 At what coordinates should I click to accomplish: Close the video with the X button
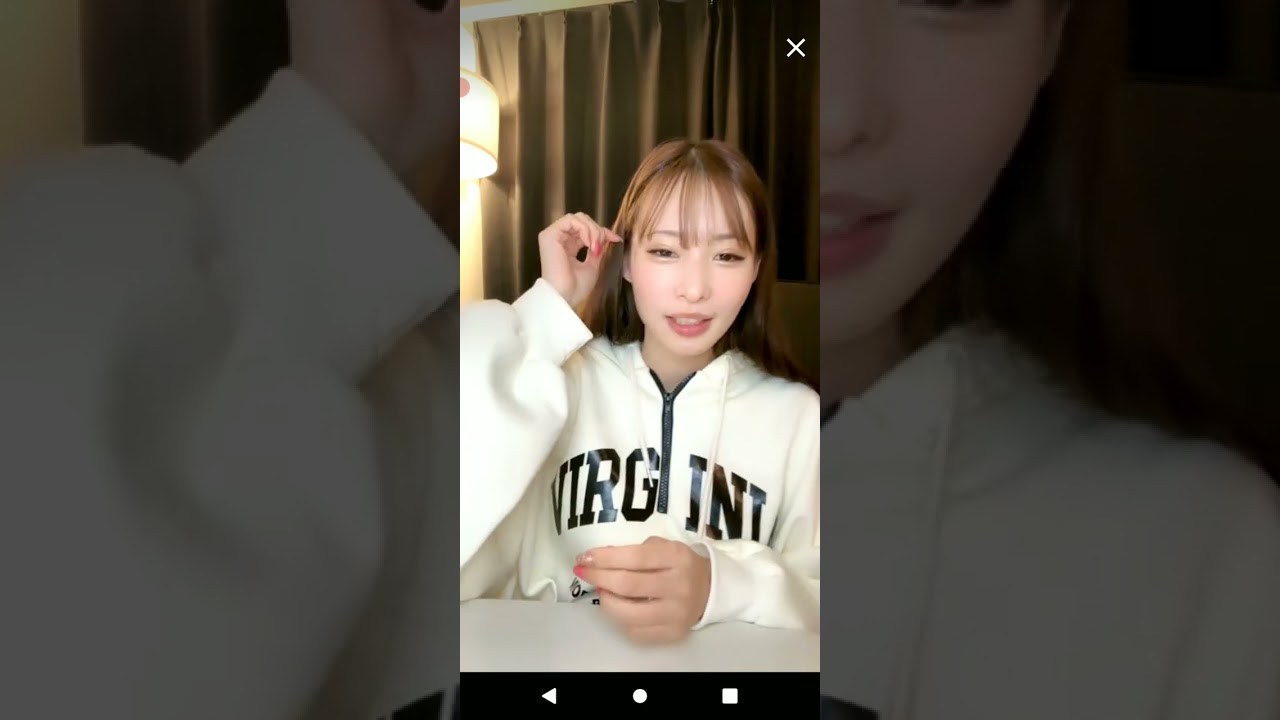pyautogui.click(x=795, y=48)
